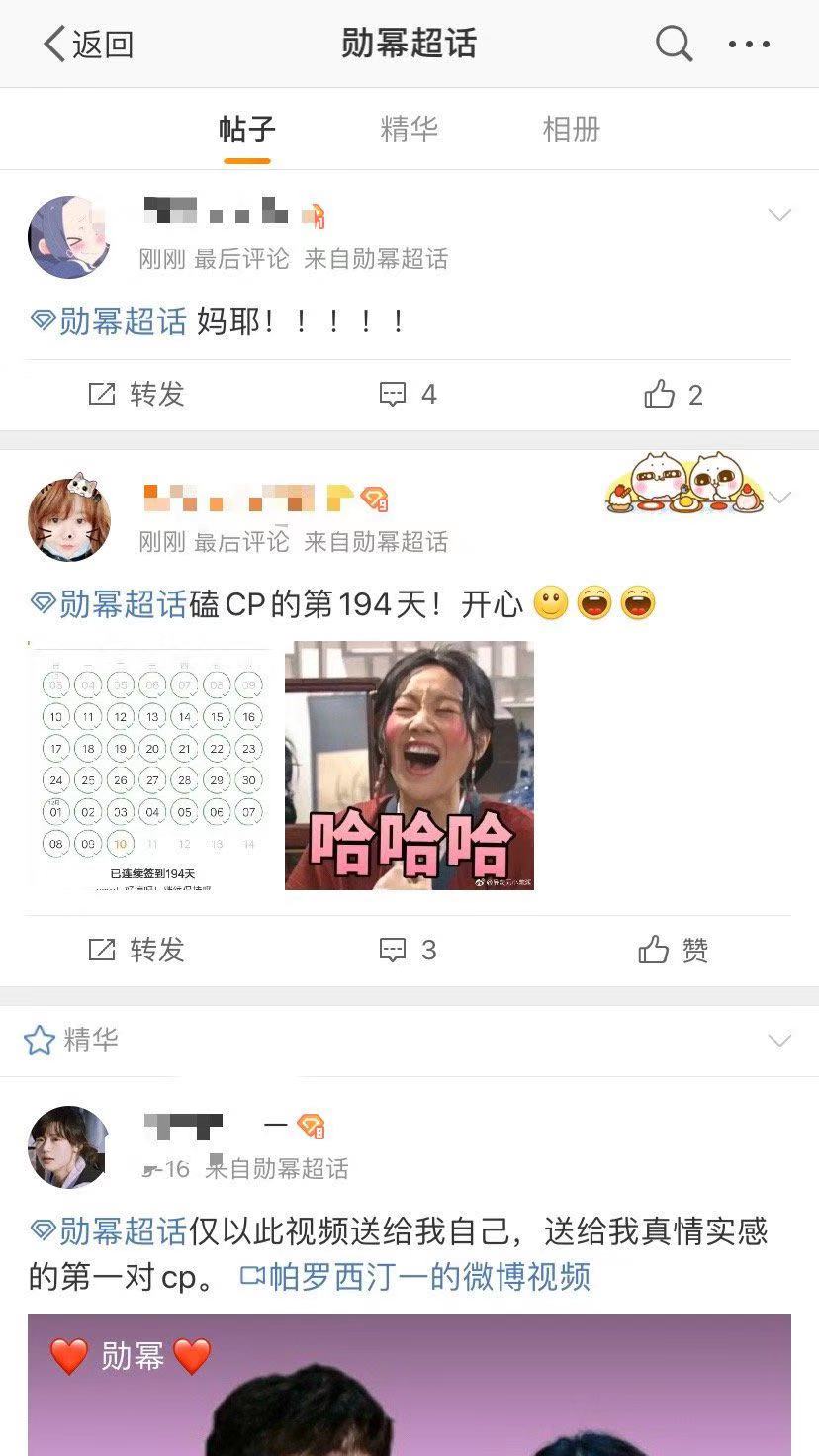The width and height of the screenshot is (819, 1456).
Task: Open the check-in calendar image
Action: pyautogui.click(x=149, y=766)
